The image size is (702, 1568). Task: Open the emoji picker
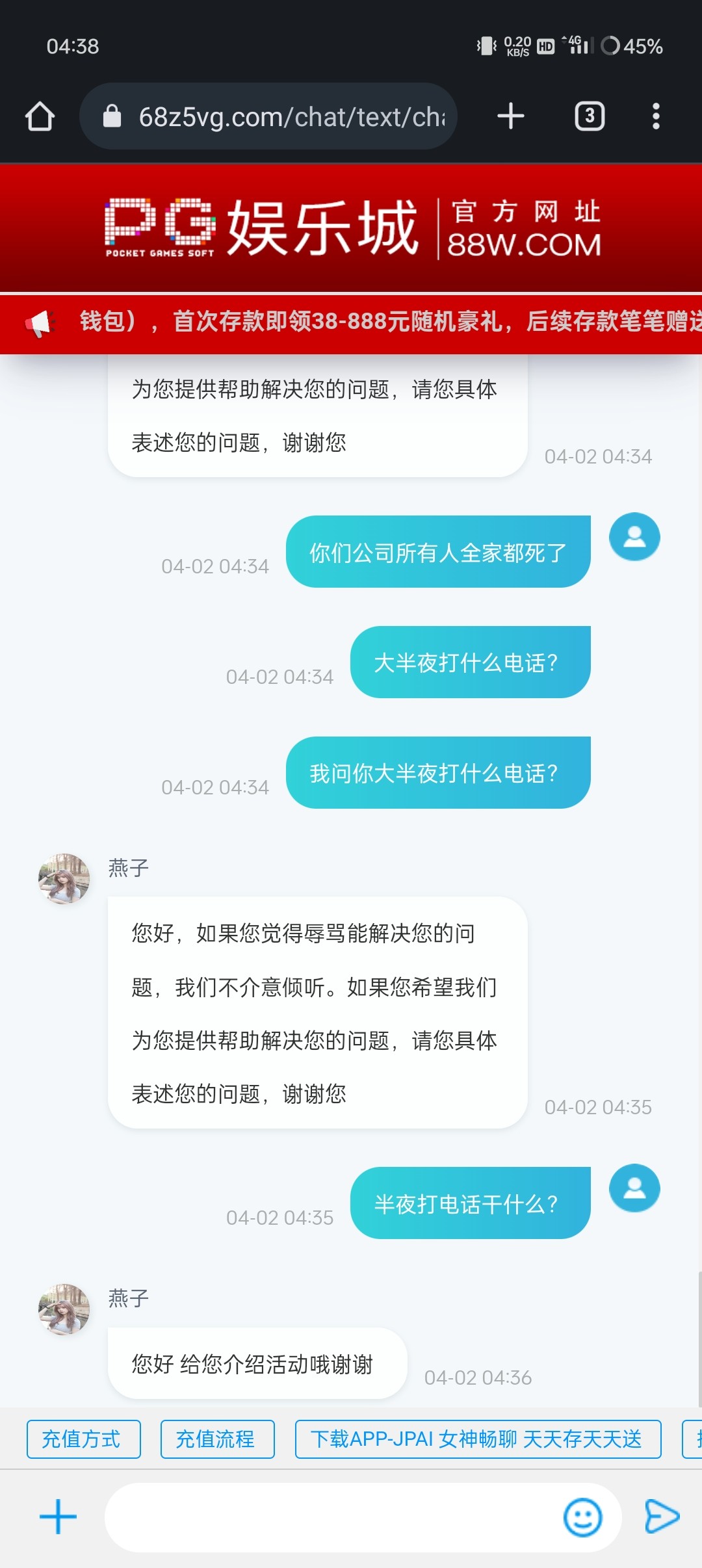[x=582, y=1517]
